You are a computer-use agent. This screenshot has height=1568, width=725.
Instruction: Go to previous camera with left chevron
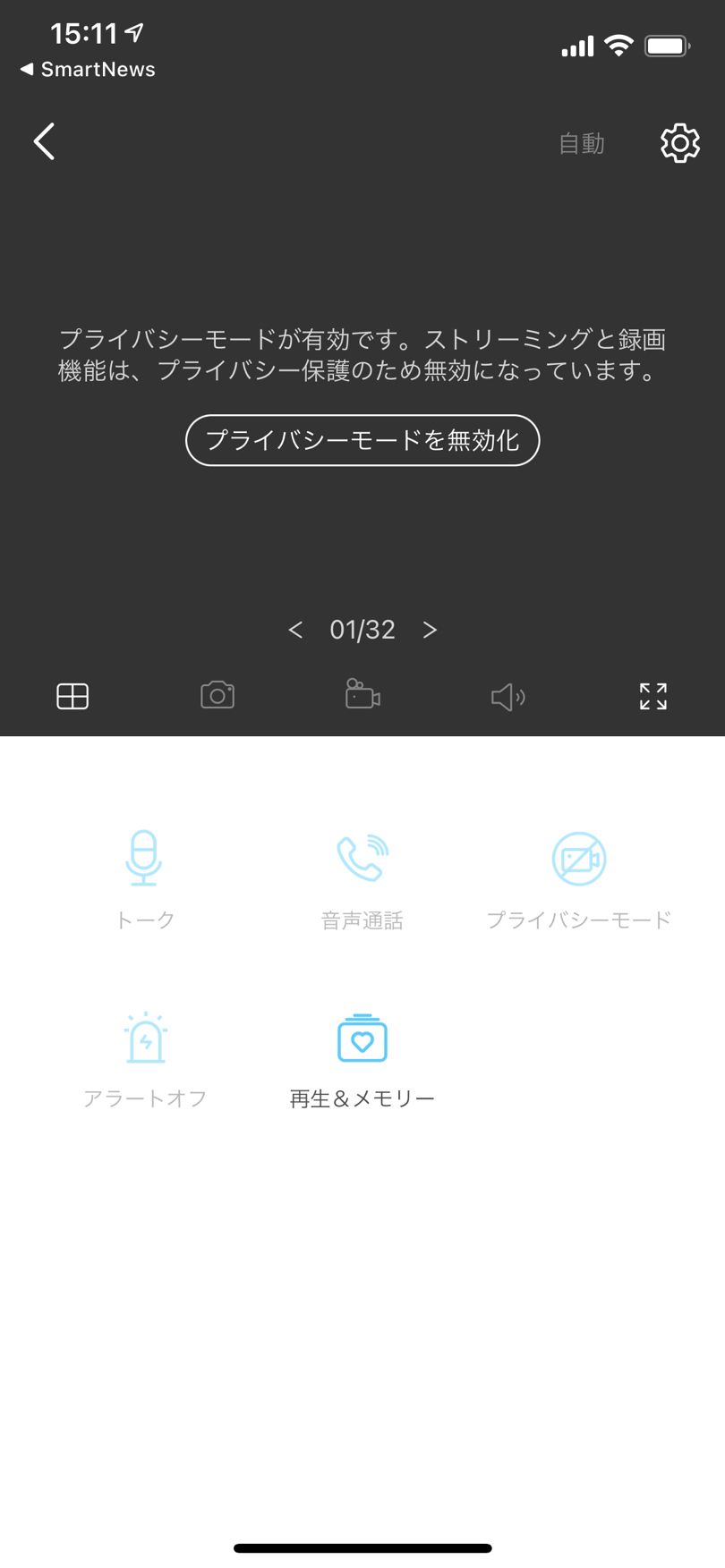pos(295,630)
